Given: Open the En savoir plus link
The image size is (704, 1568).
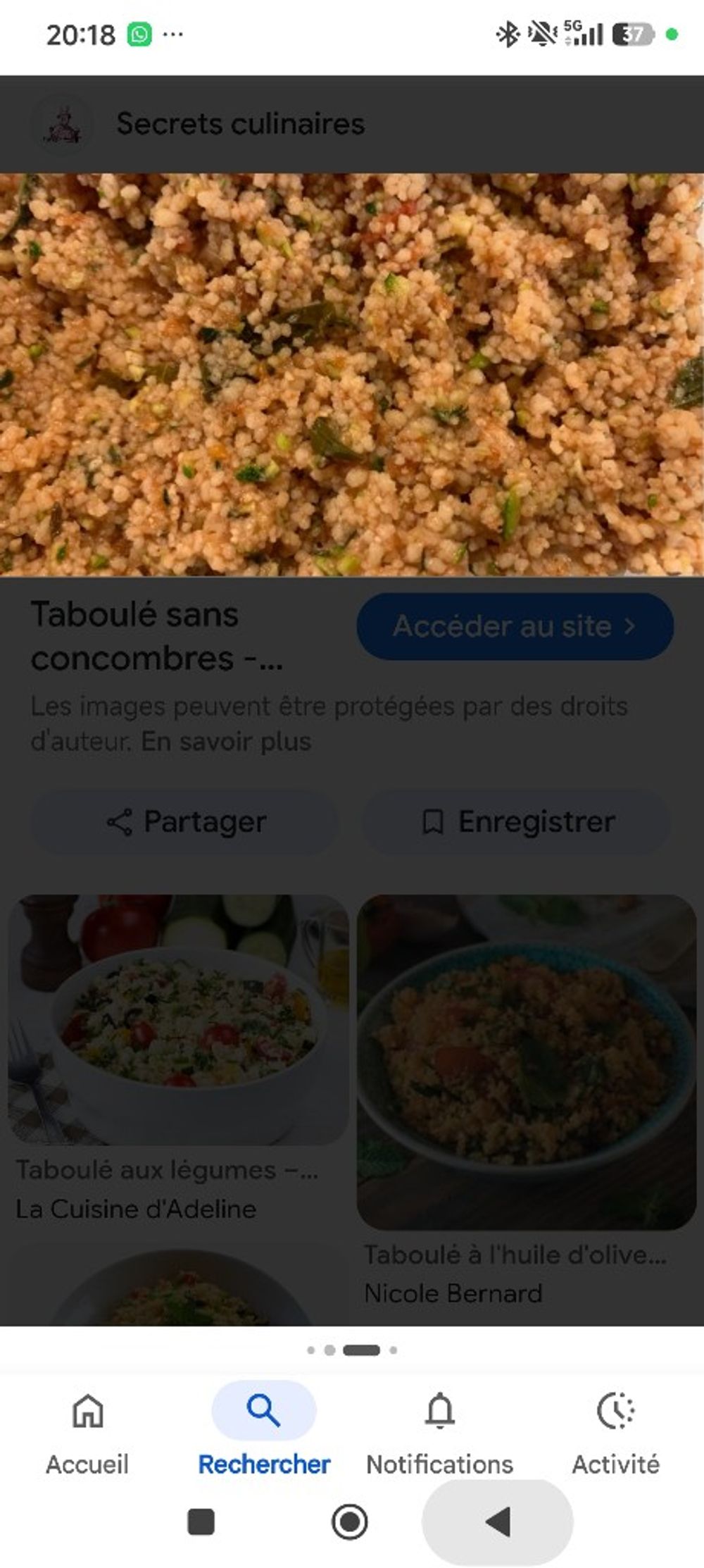Looking at the screenshot, I should [226, 742].
